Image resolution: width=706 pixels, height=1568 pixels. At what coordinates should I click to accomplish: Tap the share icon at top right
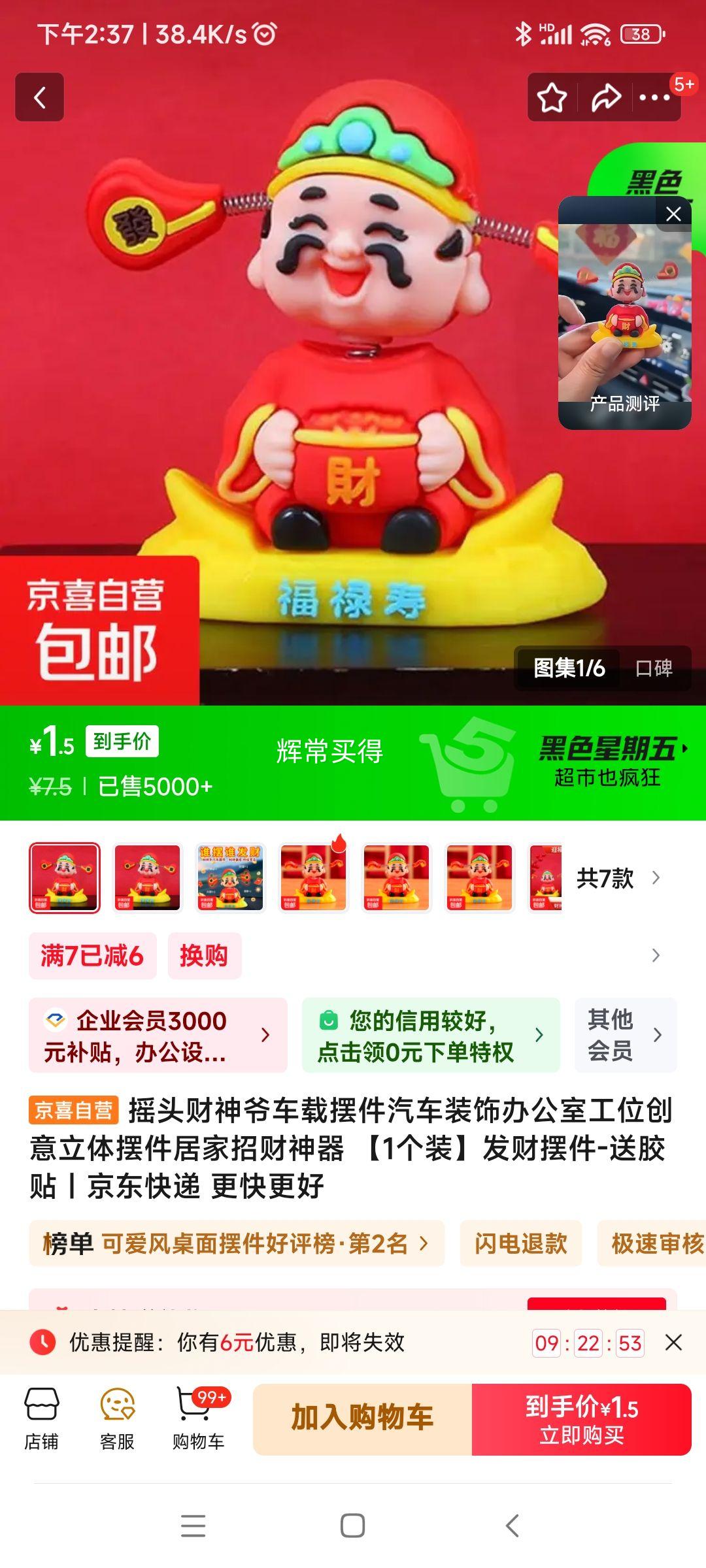(x=603, y=97)
